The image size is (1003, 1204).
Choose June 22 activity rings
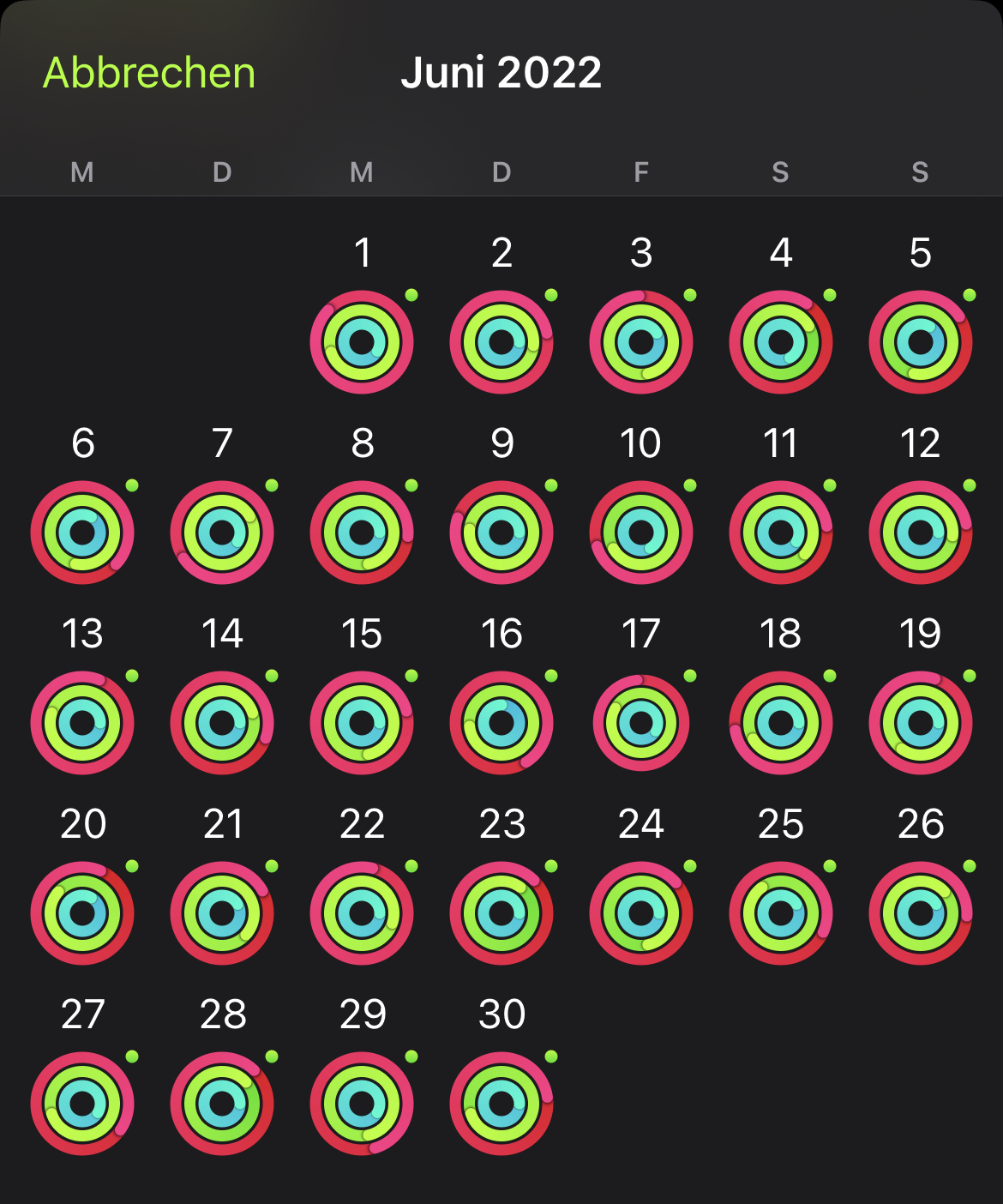point(362,913)
